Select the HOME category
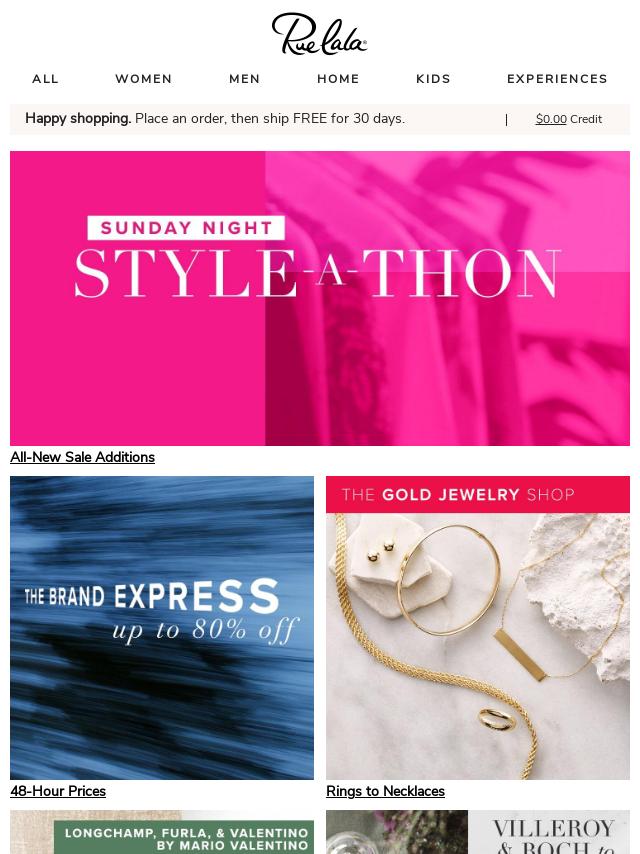This screenshot has height=854, width=640. click(338, 79)
